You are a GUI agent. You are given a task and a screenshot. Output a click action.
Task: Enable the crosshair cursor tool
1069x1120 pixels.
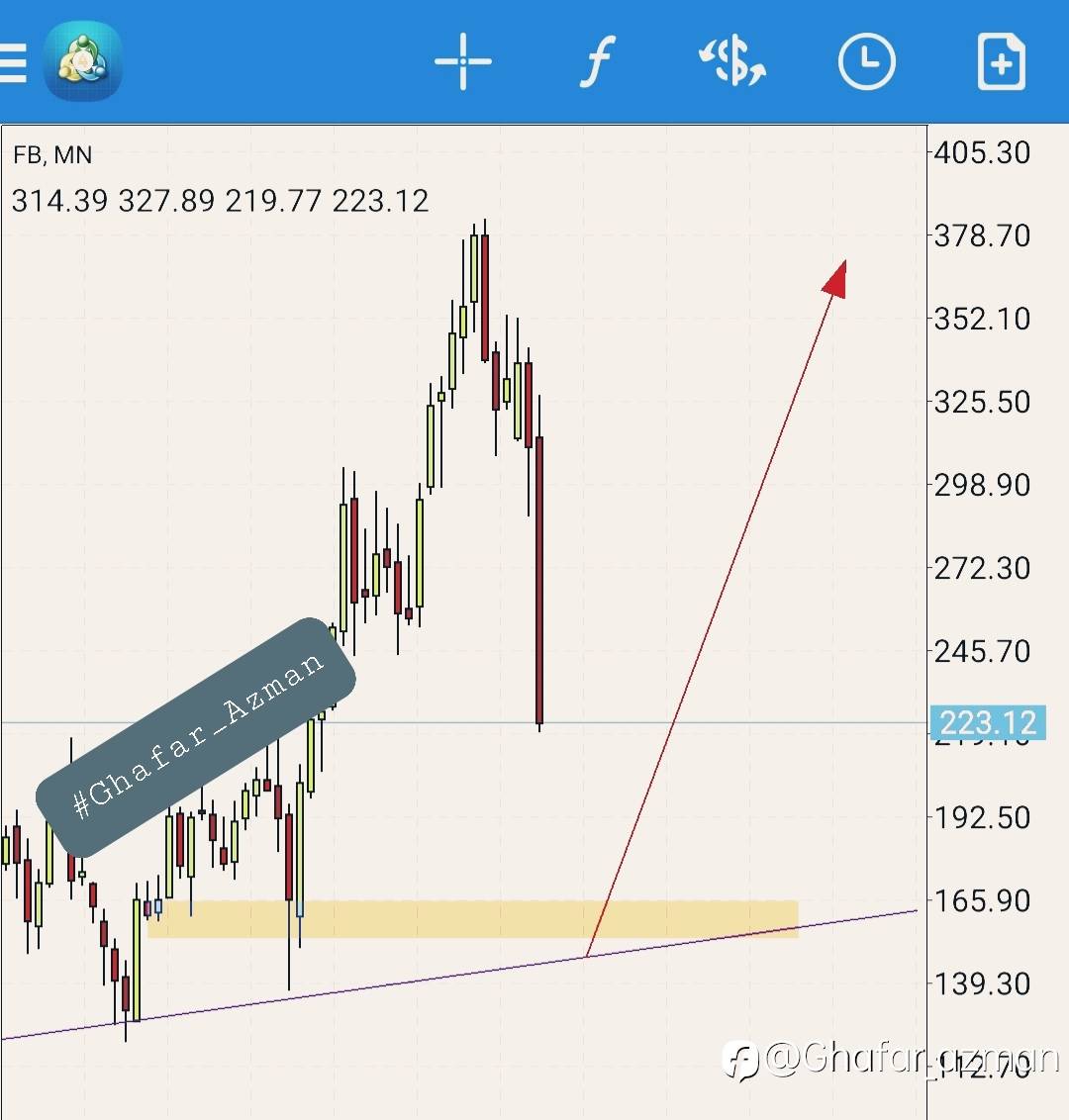click(x=463, y=62)
